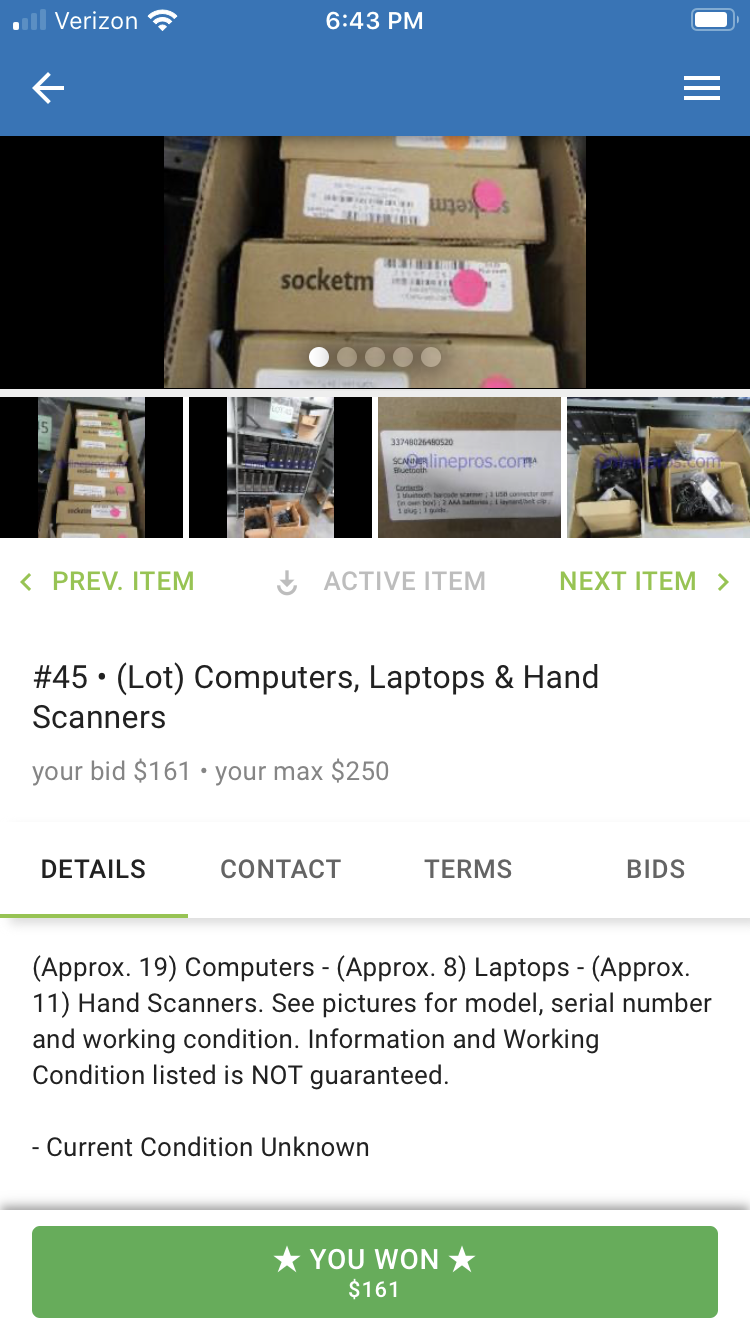Image resolution: width=750 pixels, height=1334 pixels.
Task: Open the hamburger menu
Action: [701, 89]
